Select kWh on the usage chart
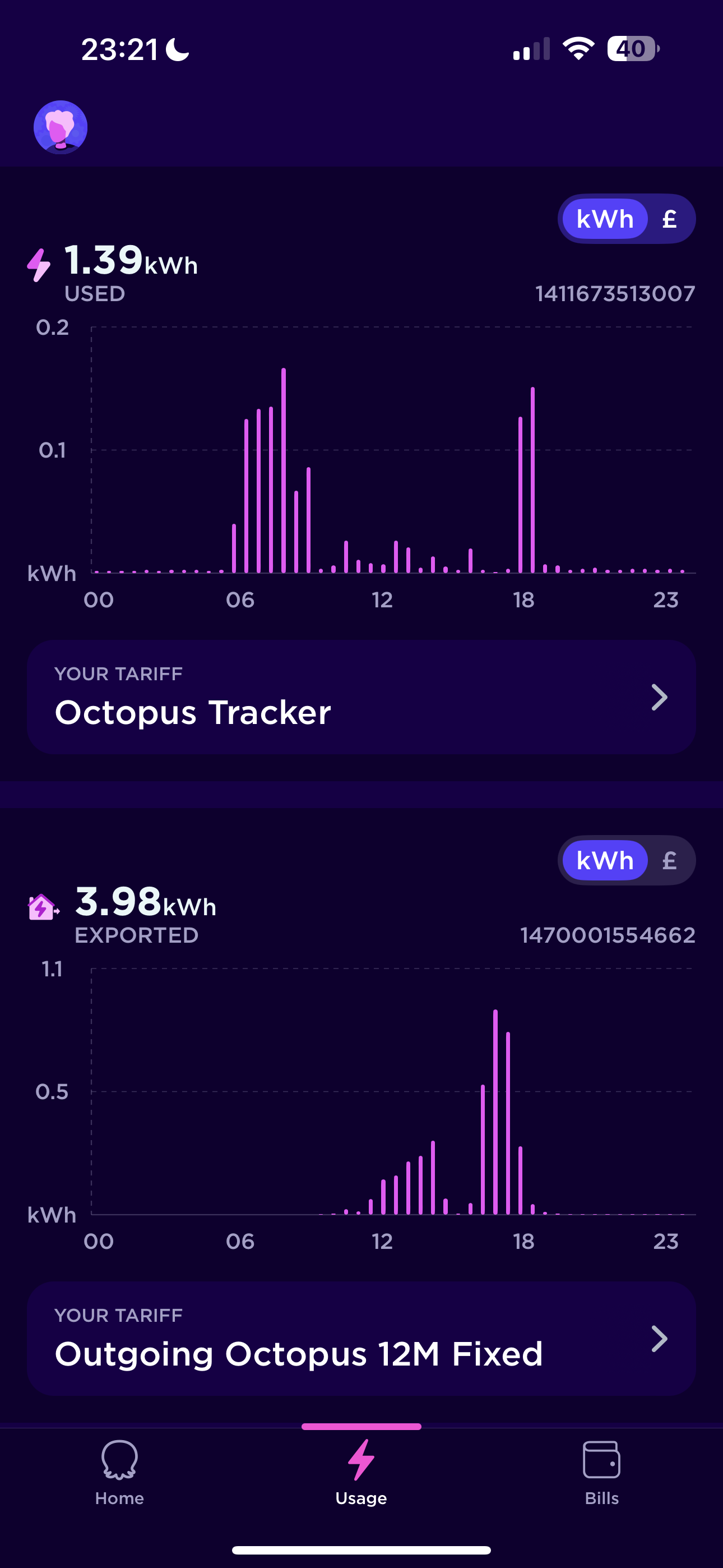Viewport: 723px width, 1568px height. [605, 219]
